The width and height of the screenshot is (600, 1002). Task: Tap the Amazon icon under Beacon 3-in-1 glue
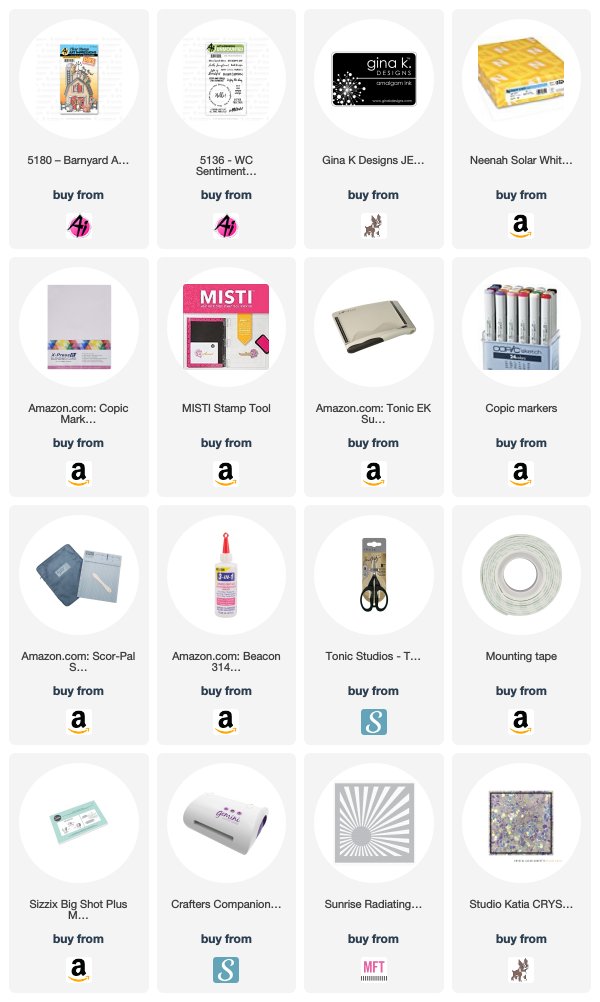tap(226, 721)
